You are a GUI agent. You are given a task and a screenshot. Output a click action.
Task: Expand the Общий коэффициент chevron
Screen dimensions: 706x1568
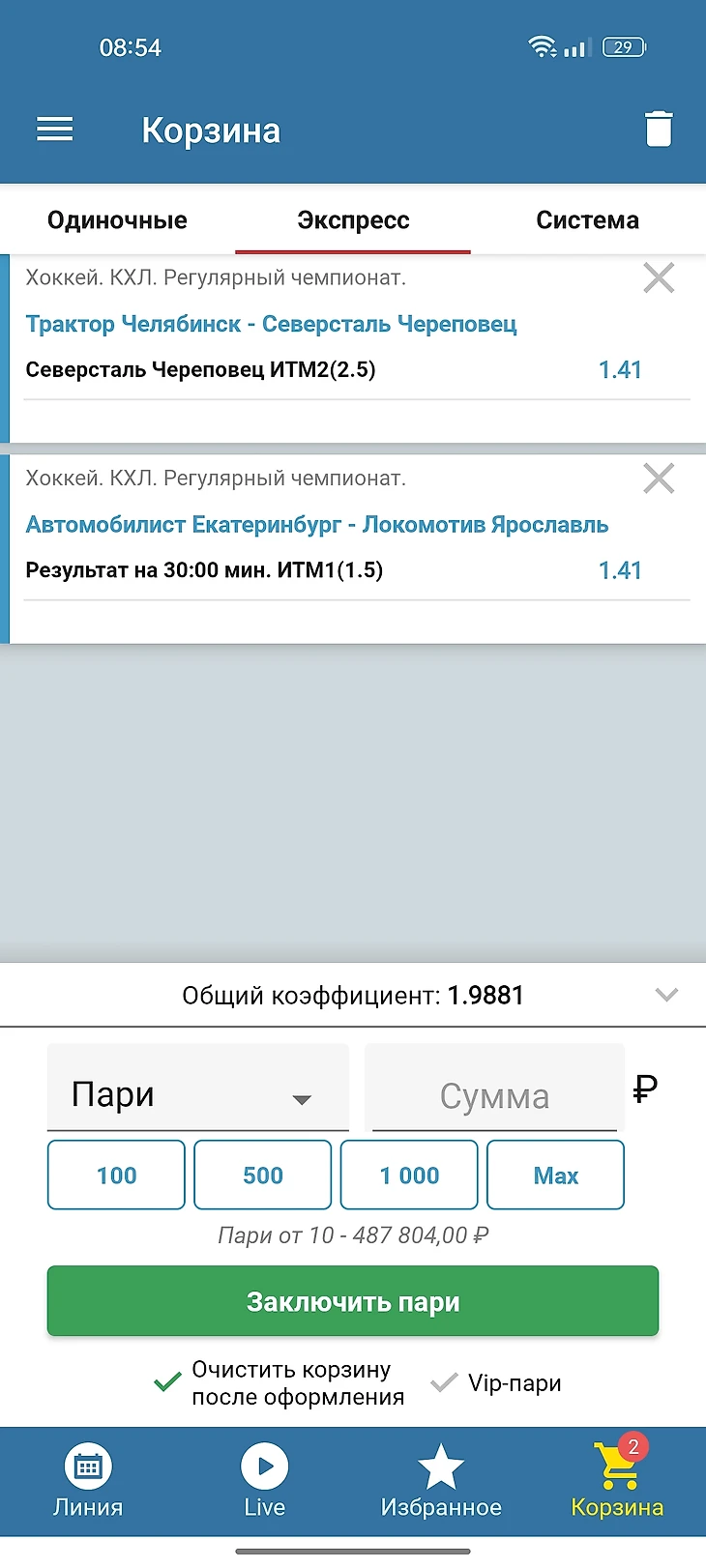tap(666, 995)
